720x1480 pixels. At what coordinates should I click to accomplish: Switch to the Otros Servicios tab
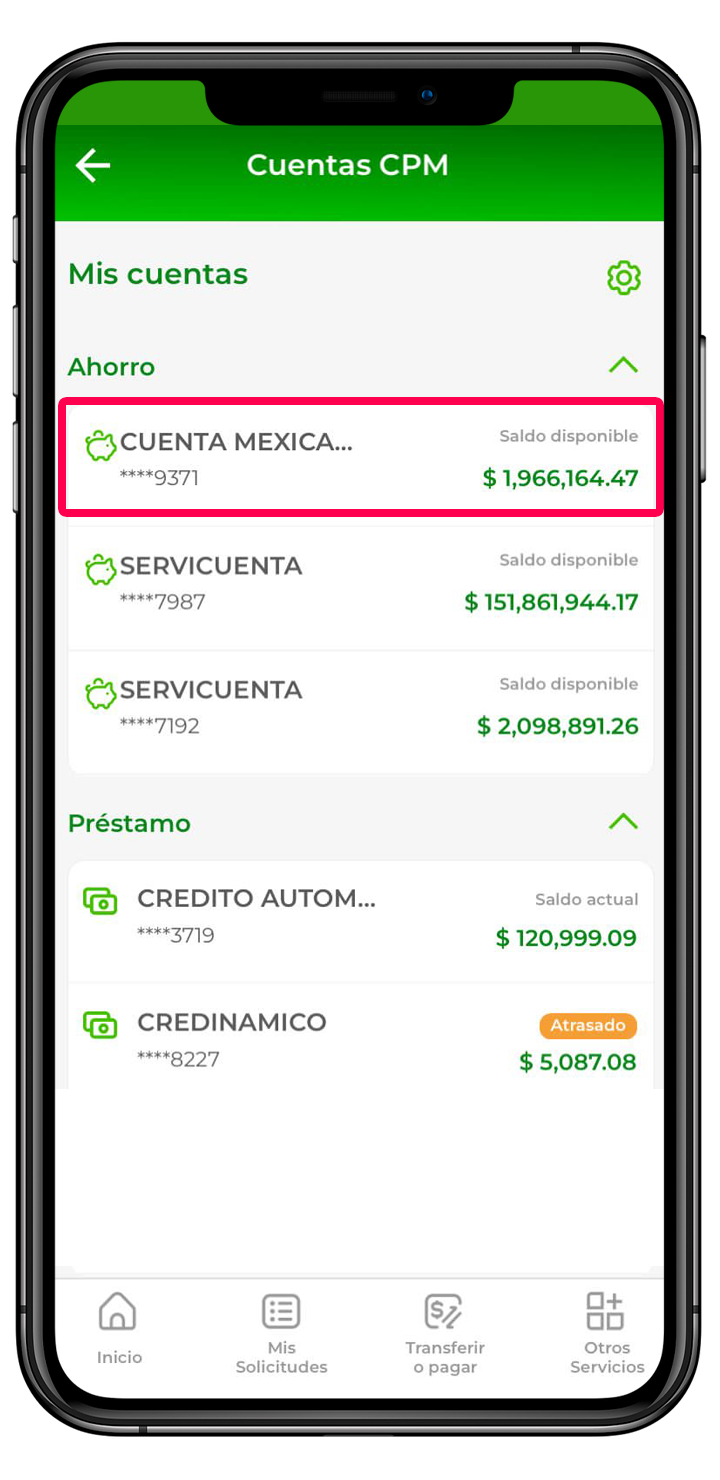click(x=606, y=1333)
